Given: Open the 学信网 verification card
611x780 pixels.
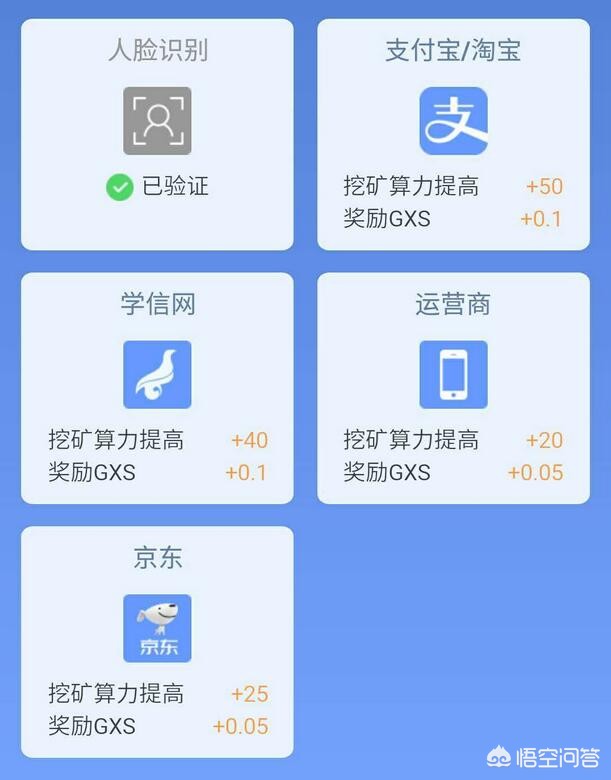Looking at the screenshot, I should (x=157, y=388).
